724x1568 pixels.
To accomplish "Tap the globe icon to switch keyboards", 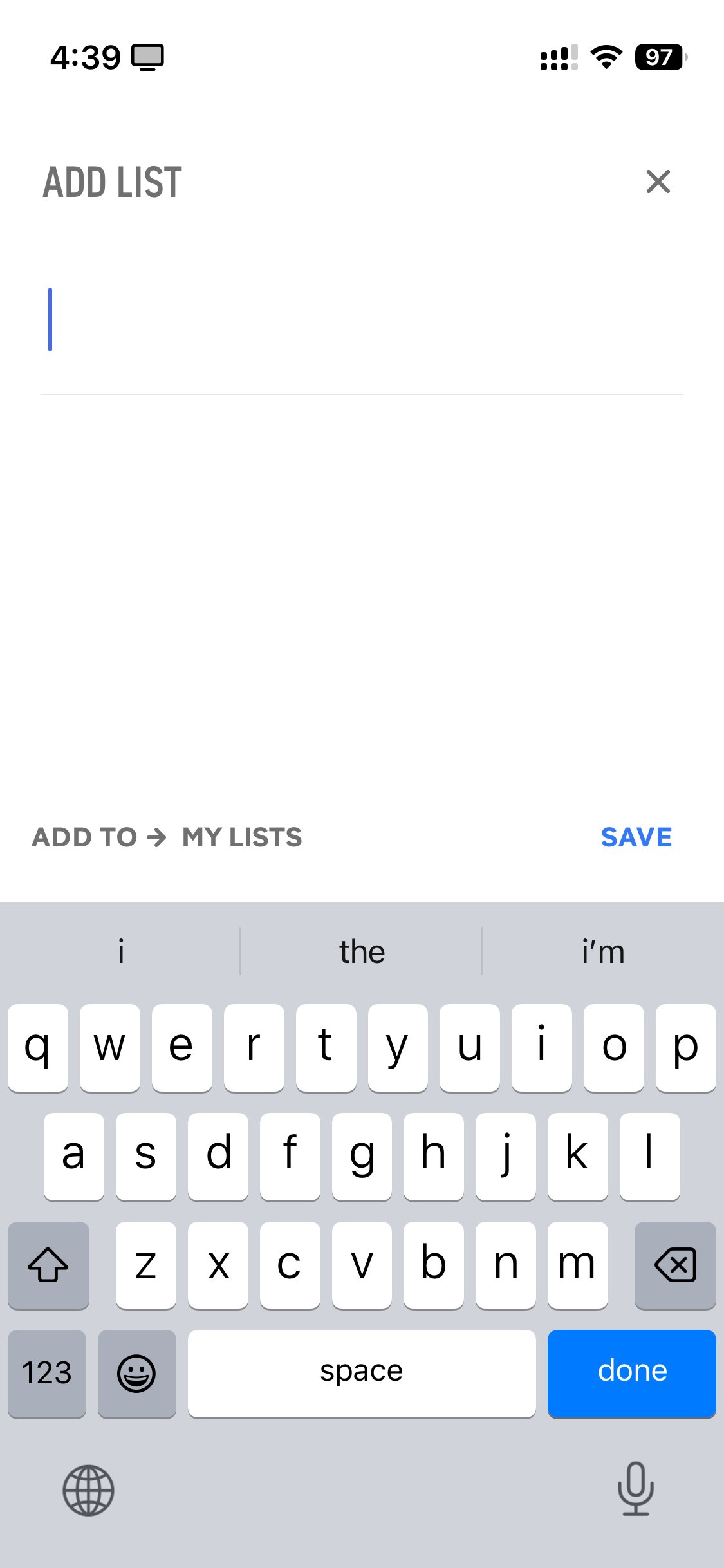I will coord(88,1491).
